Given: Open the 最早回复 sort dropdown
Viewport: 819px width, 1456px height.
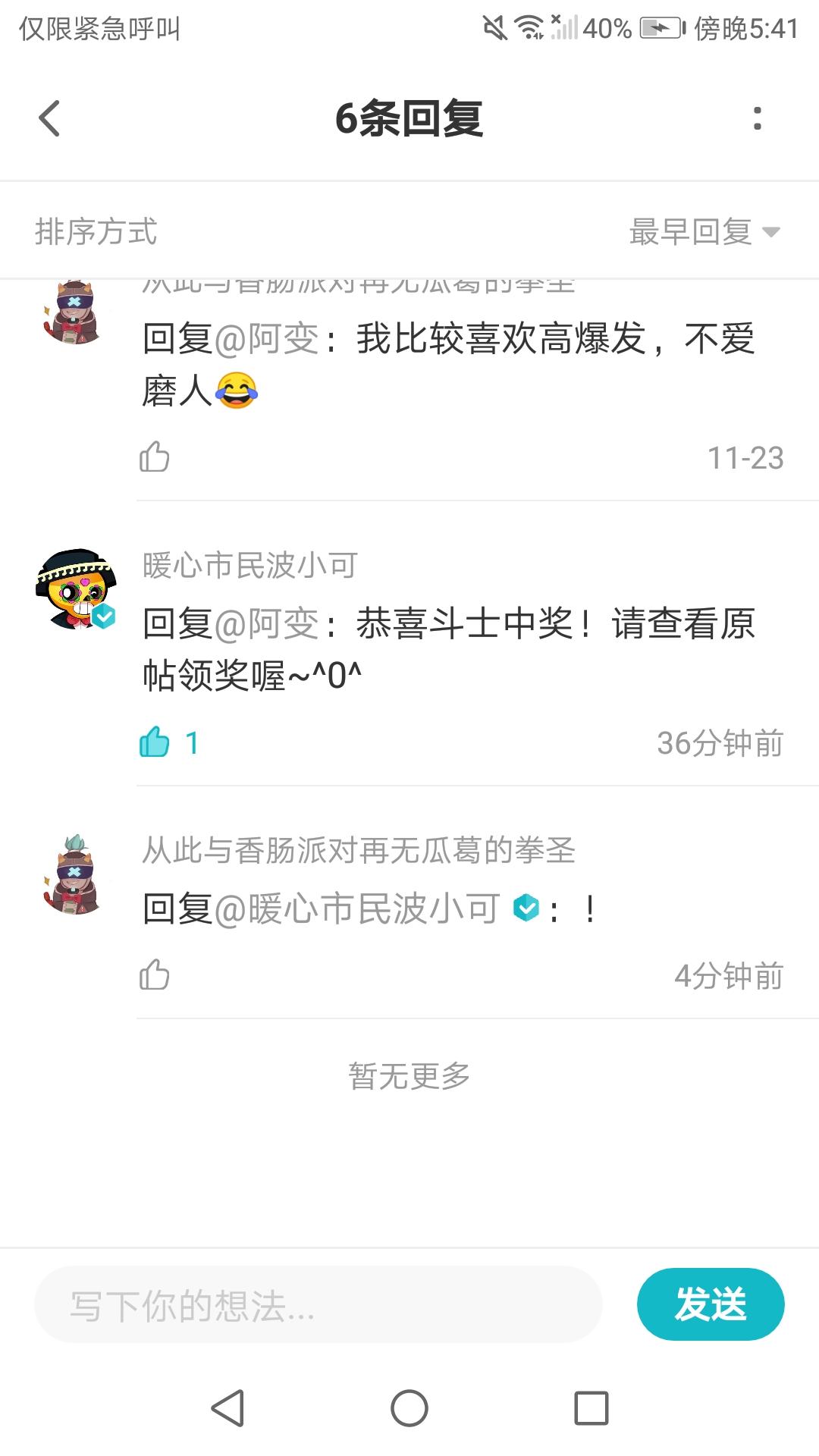Looking at the screenshot, I should click(704, 232).
